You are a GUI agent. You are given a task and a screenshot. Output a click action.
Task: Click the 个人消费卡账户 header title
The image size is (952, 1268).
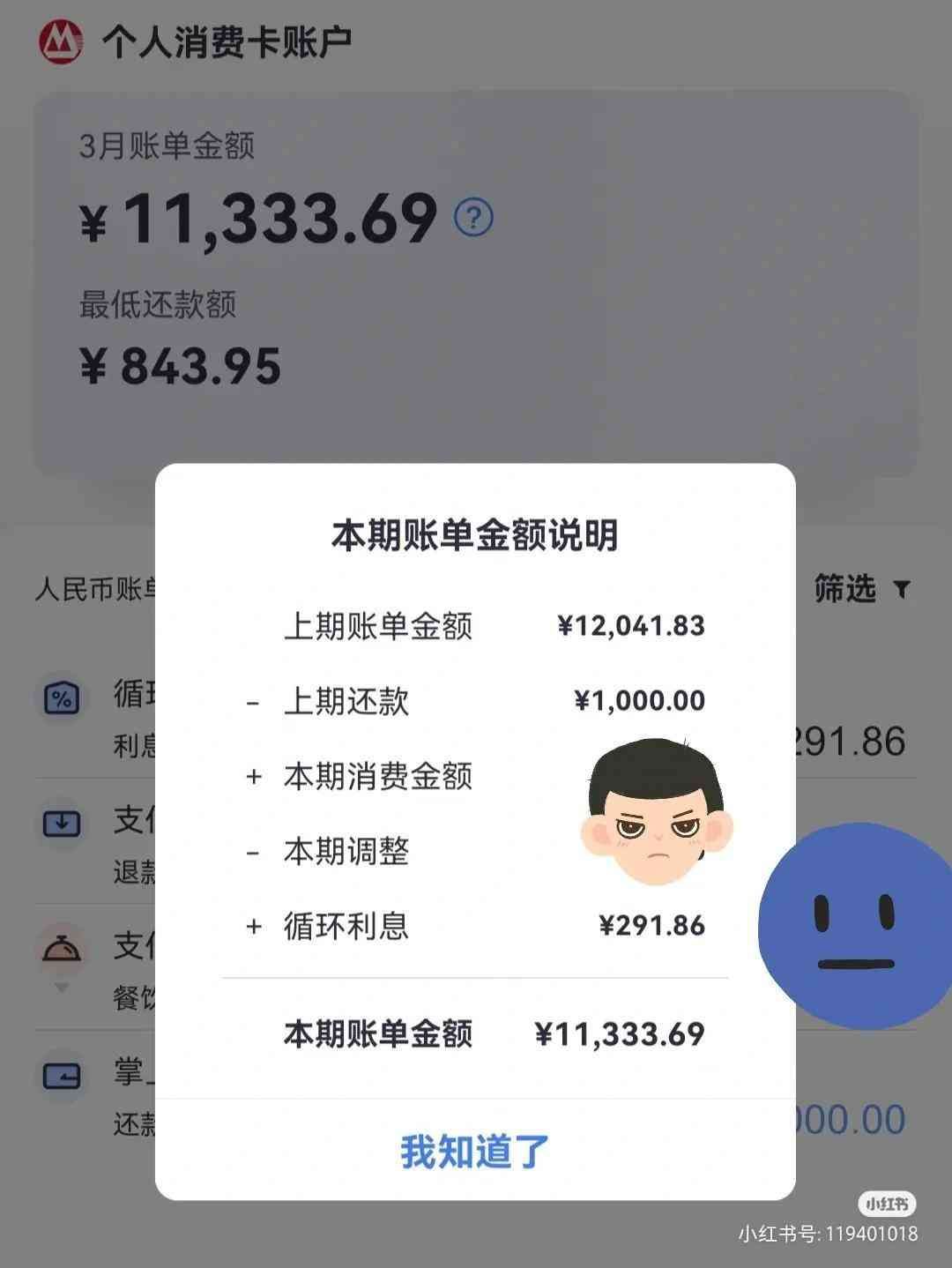point(229,39)
